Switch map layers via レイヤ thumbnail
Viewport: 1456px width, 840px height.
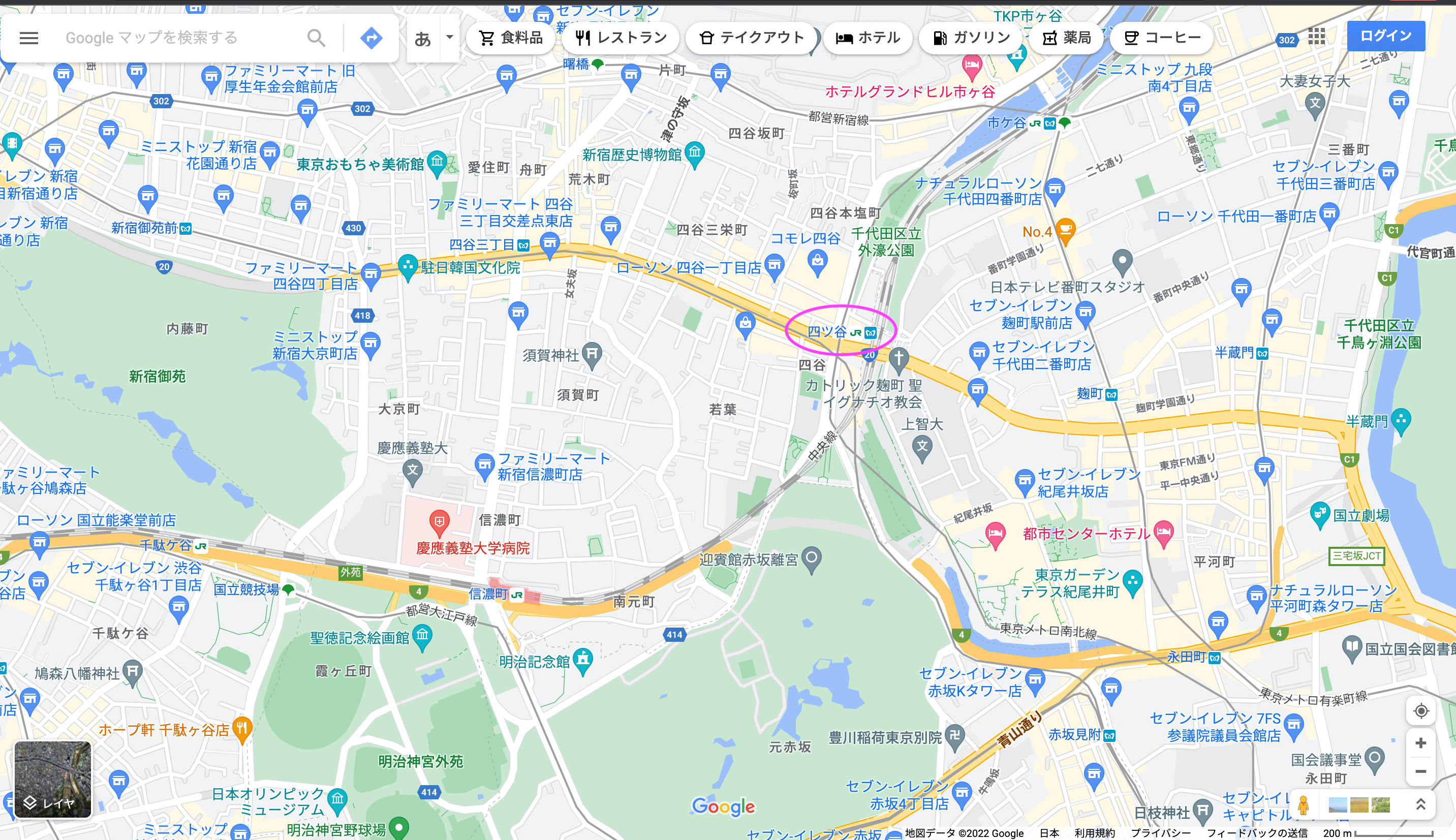tap(52, 780)
